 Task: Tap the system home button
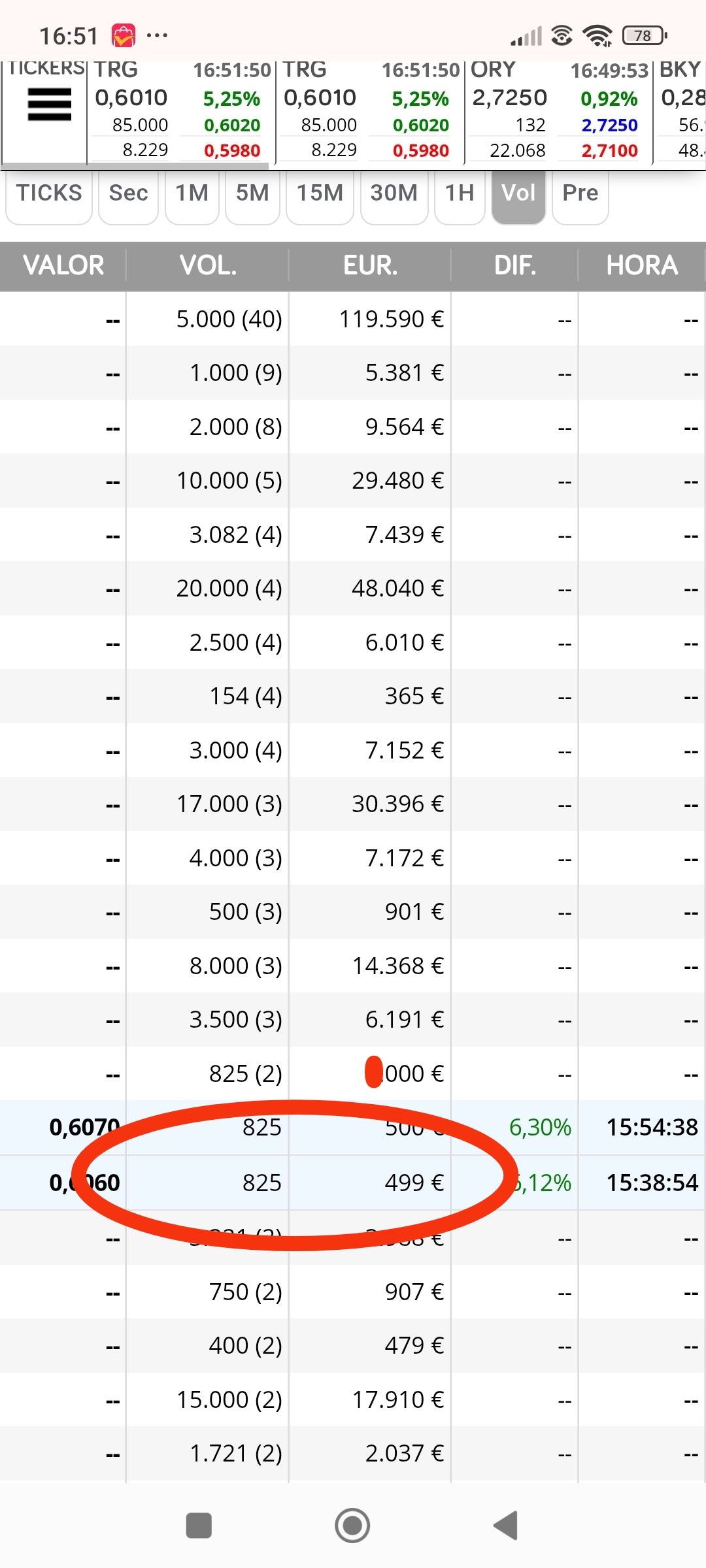pyautogui.click(x=352, y=1526)
